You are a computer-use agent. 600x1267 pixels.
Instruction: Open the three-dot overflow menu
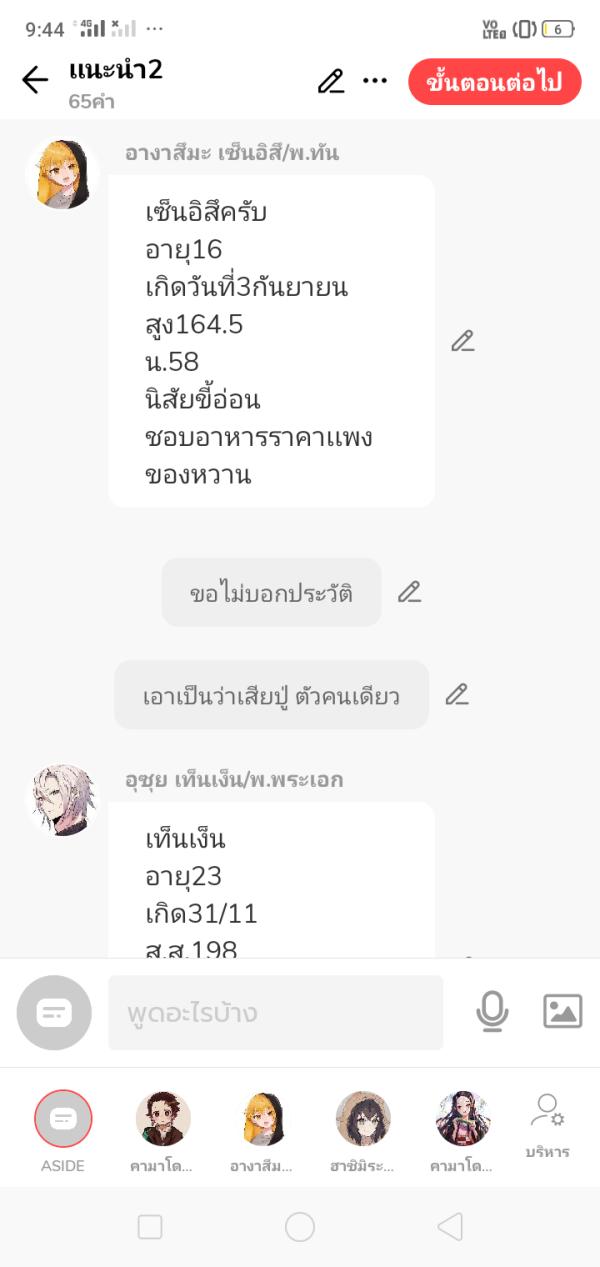tap(375, 81)
